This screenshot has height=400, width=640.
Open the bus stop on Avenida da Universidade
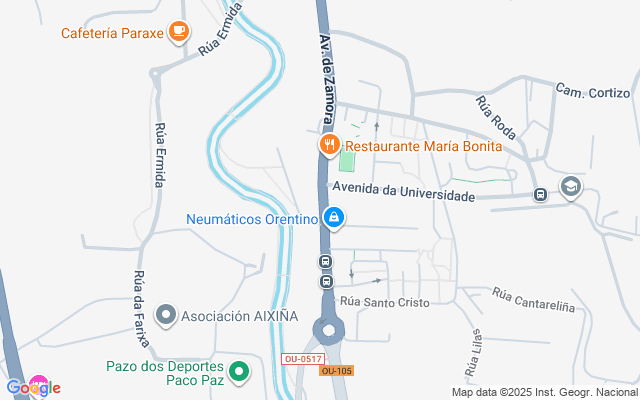click(540, 195)
